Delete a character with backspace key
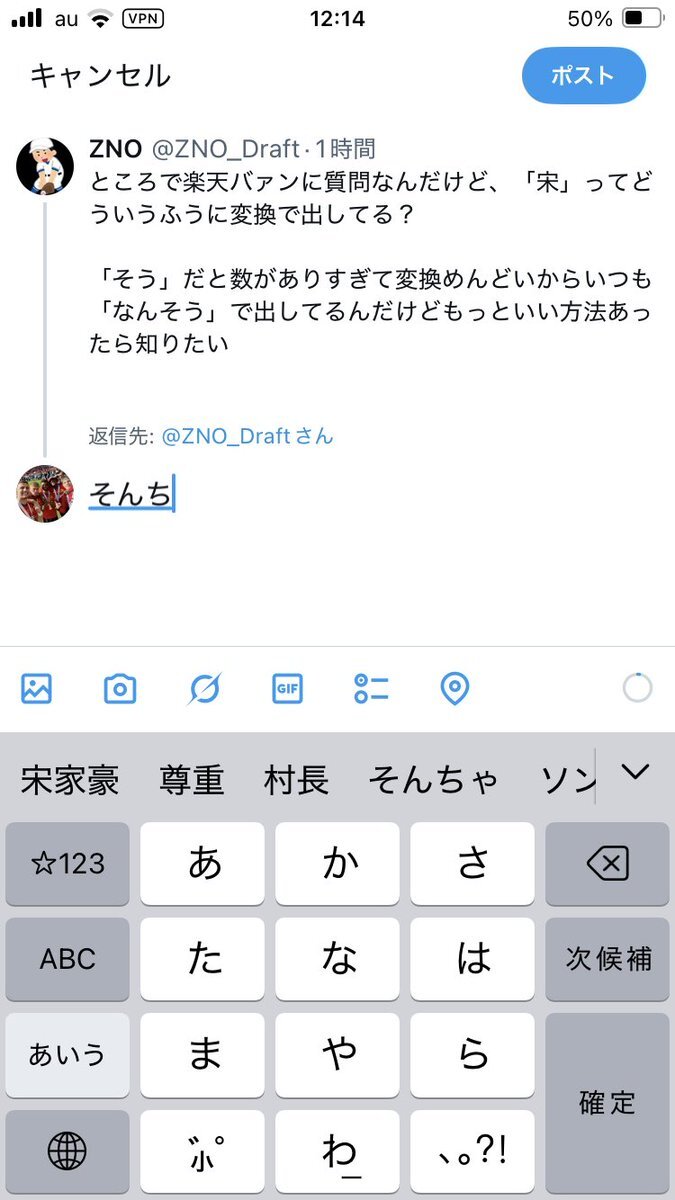This screenshot has height=1200, width=675. [607, 864]
